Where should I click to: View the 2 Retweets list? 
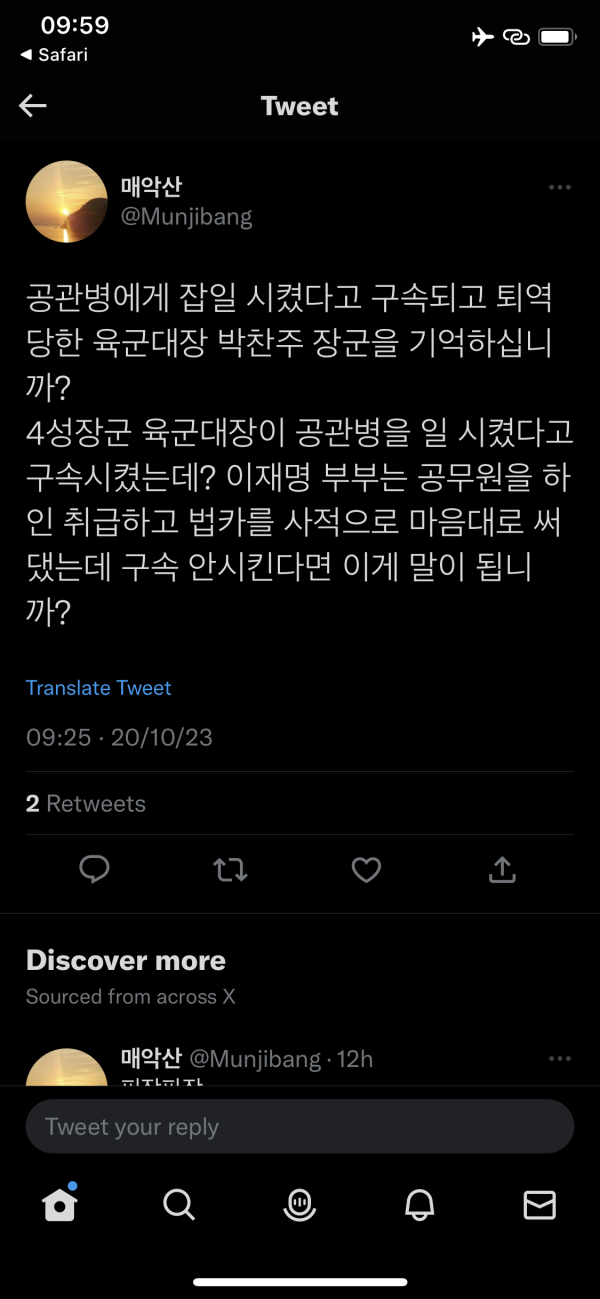point(86,804)
